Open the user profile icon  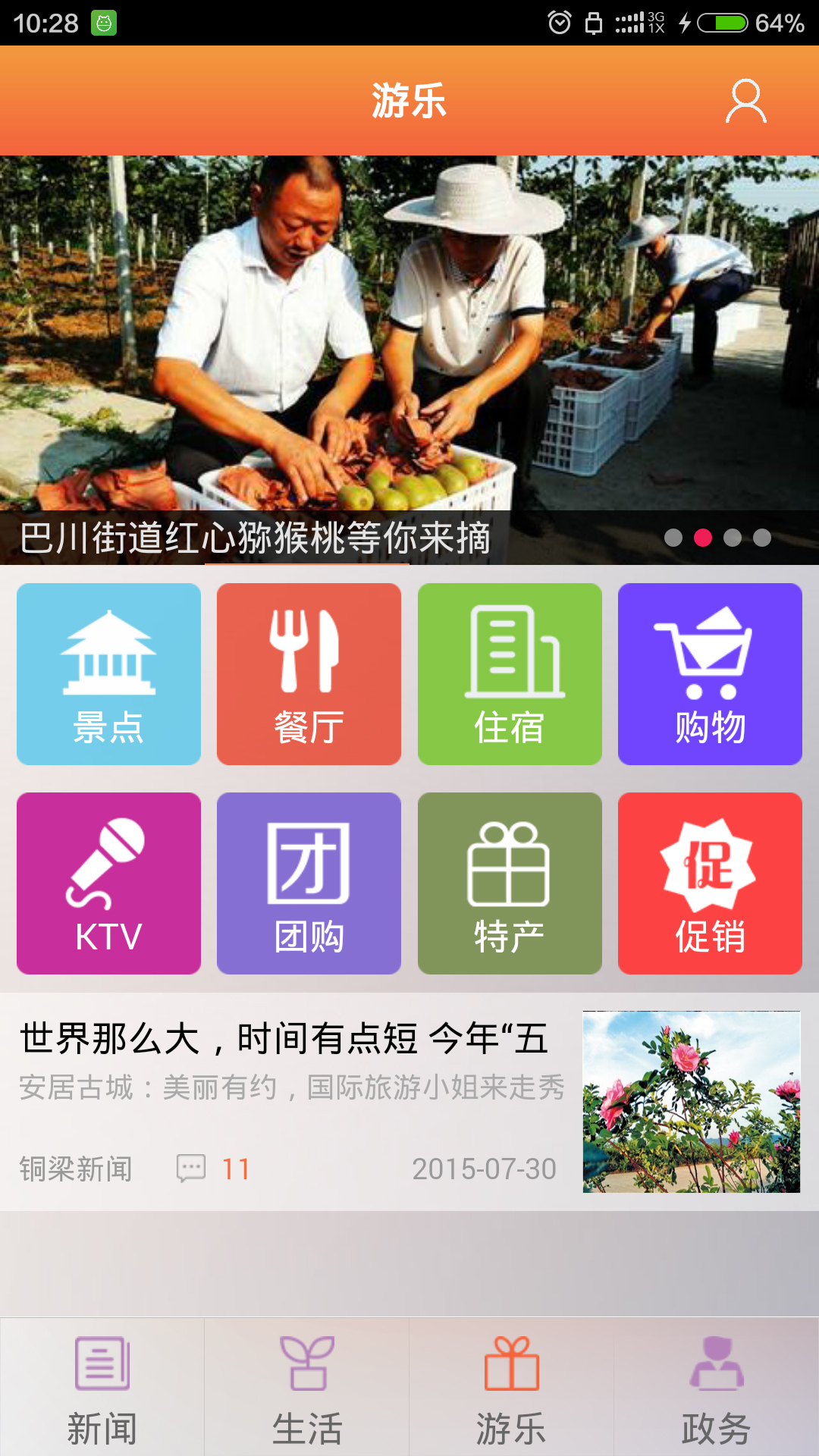coord(747,100)
